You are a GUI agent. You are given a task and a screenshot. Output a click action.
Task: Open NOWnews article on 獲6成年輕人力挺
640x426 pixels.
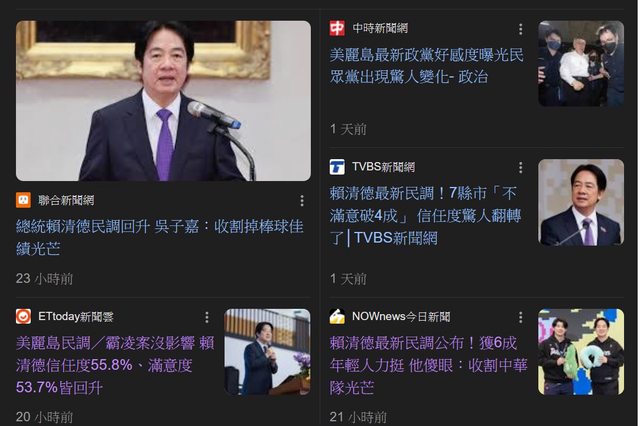(x=427, y=363)
